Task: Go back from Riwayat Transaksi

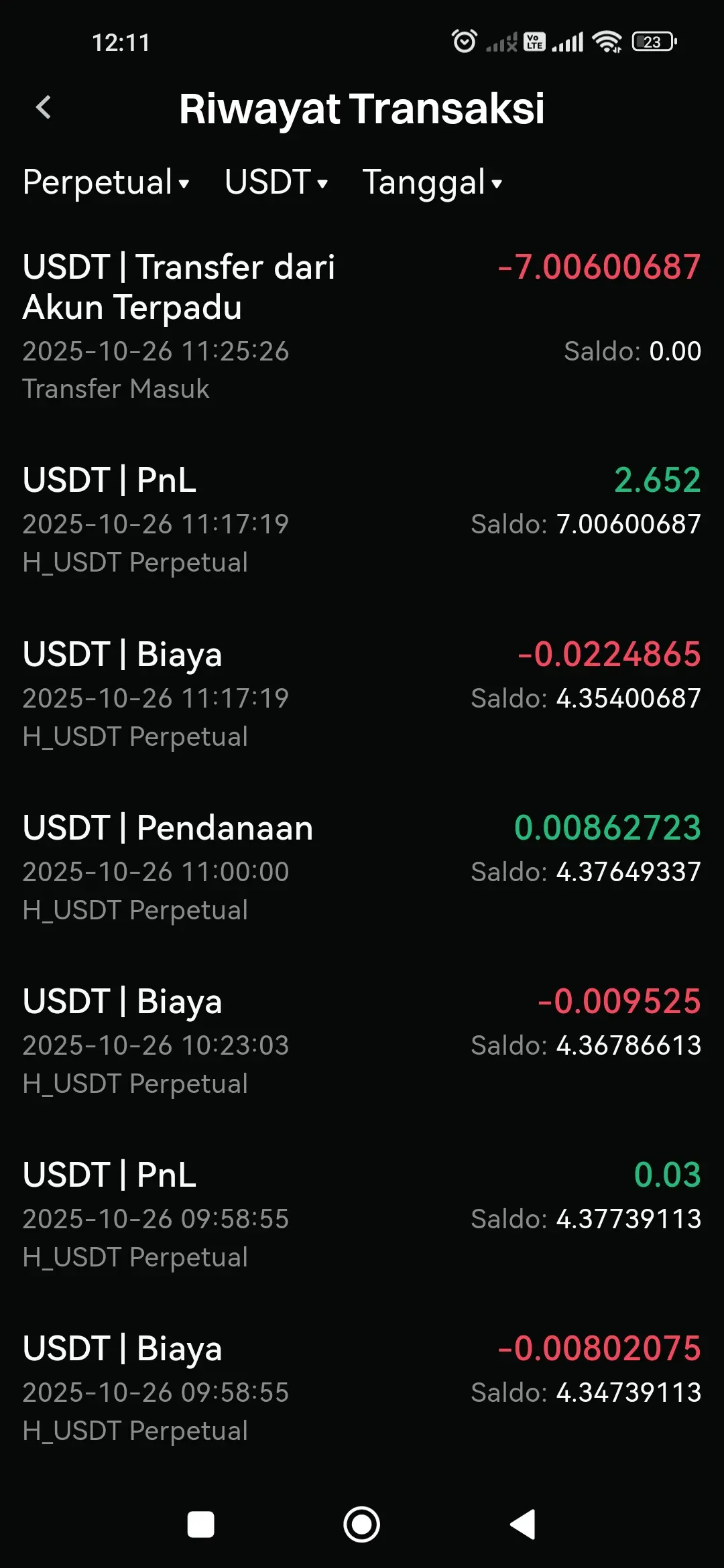Action: 44,107
